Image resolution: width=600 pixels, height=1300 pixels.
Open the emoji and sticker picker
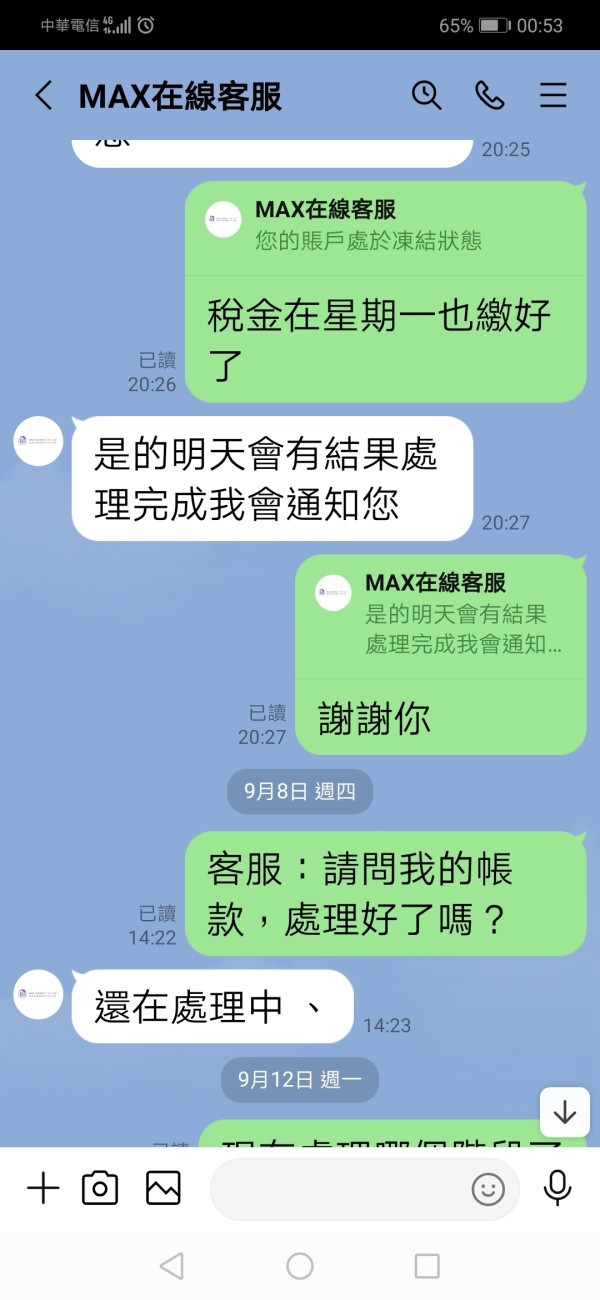pyautogui.click(x=488, y=1189)
